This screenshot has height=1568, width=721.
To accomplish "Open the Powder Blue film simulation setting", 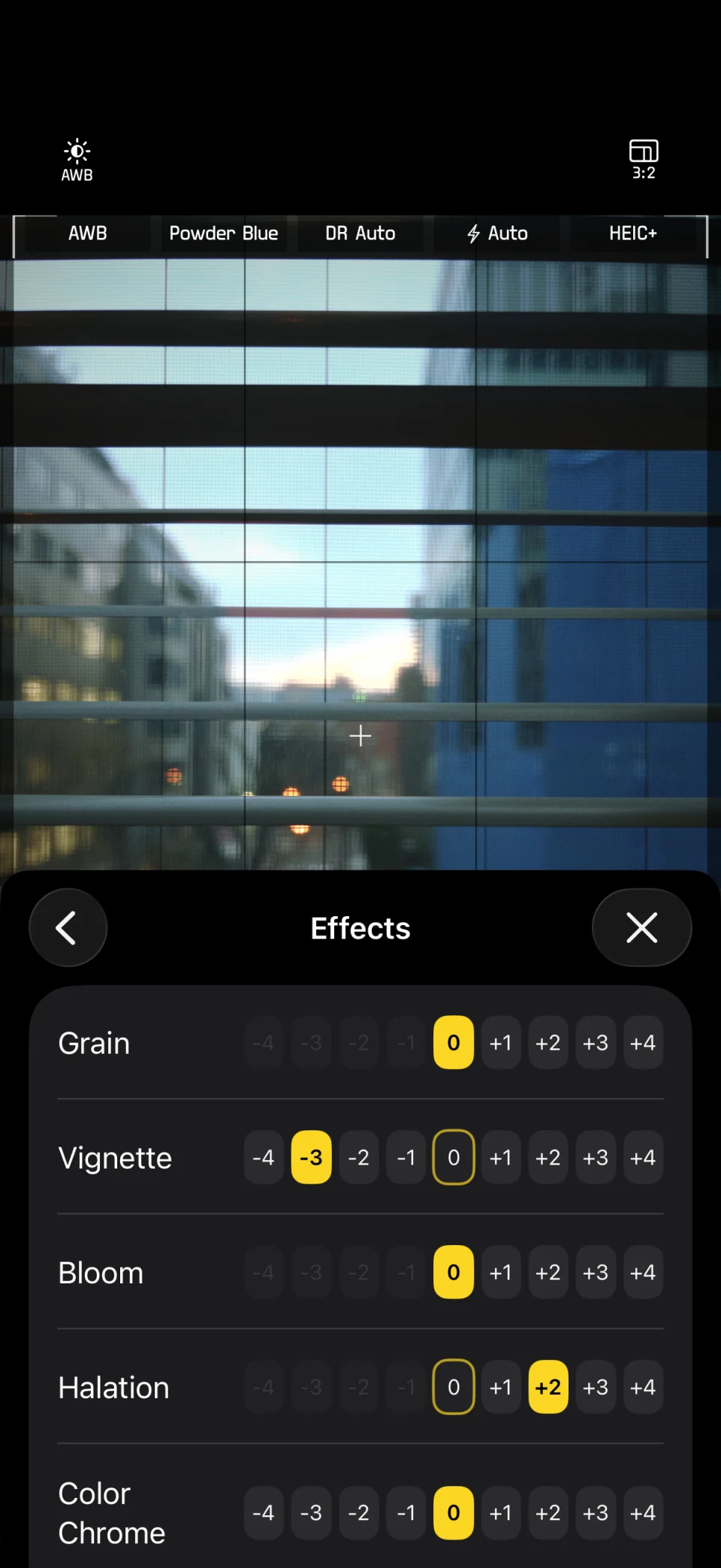I will 223,234.
